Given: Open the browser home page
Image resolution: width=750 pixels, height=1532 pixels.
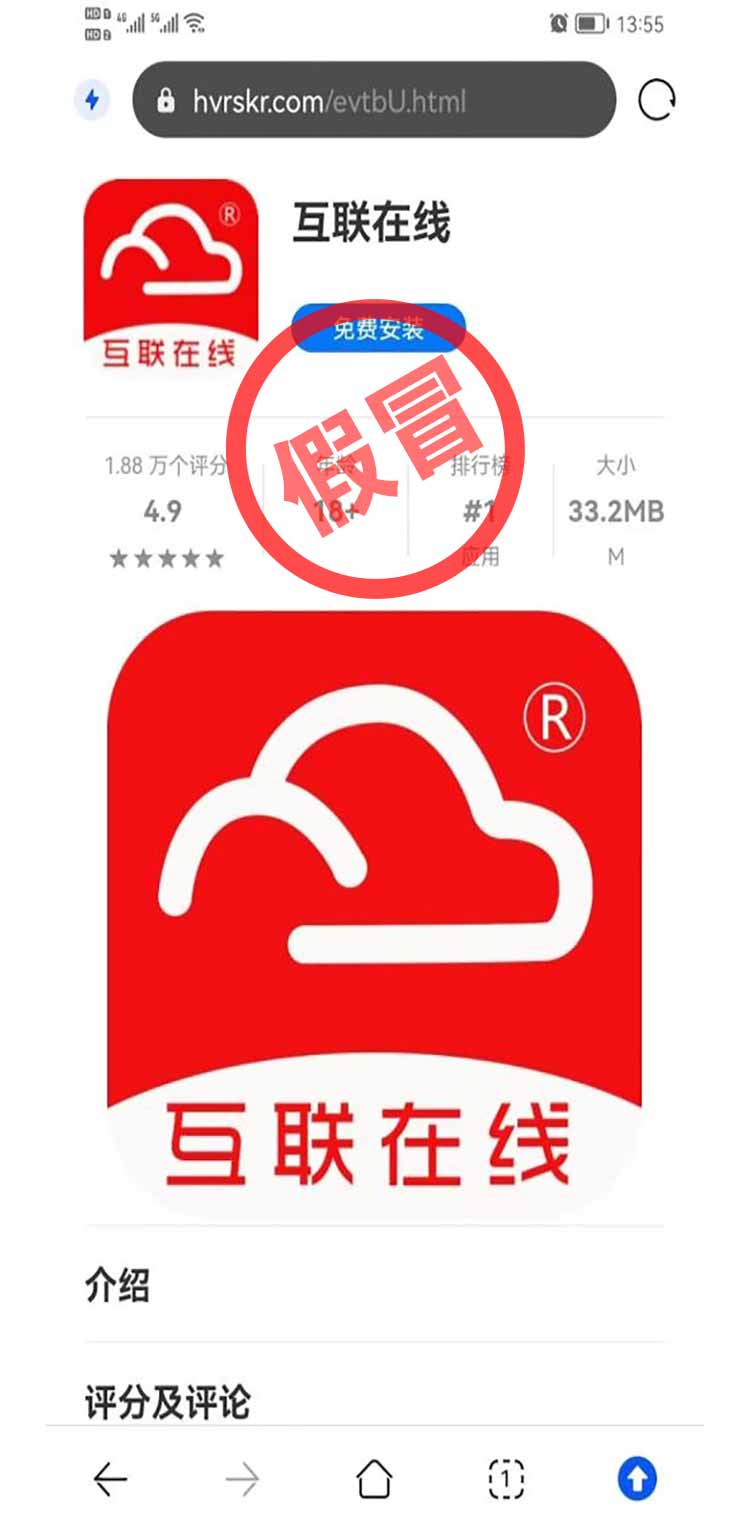Looking at the screenshot, I should click(374, 1478).
